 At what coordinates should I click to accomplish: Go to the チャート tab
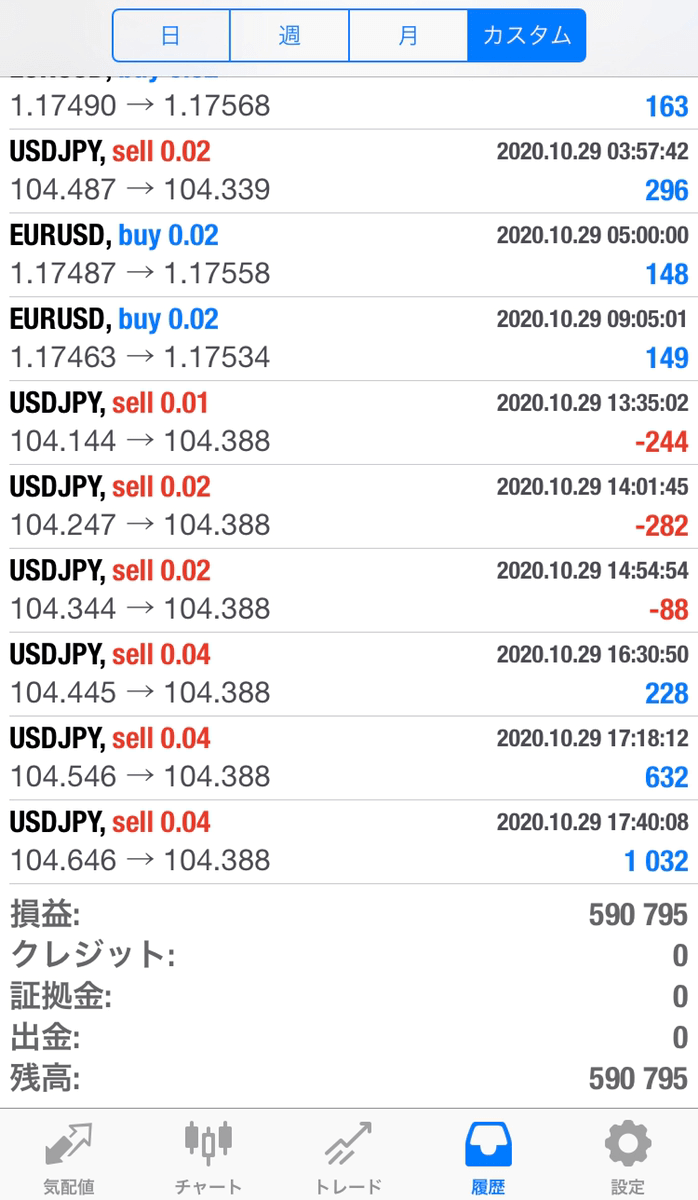click(209, 1157)
